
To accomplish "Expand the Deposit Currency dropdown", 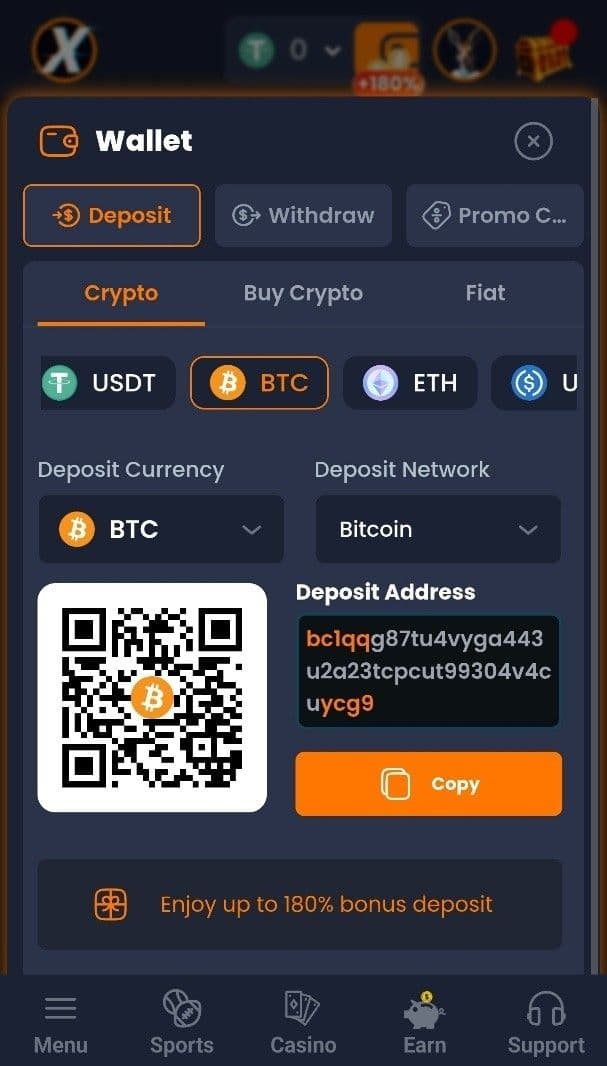I will coord(161,529).
